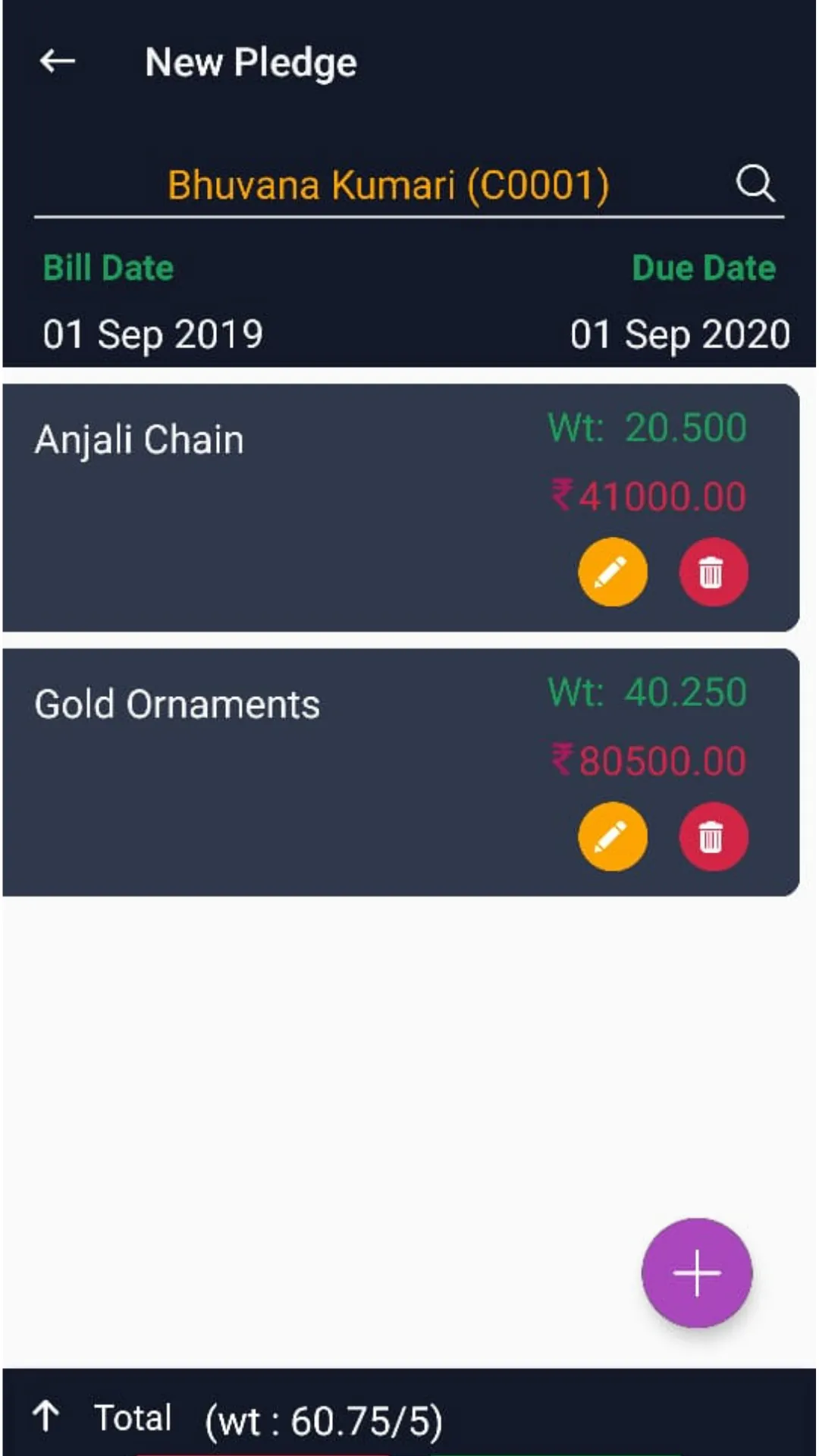The width and height of the screenshot is (819, 1456).
Task: Edit the Anjali Chain item
Action: point(613,572)
